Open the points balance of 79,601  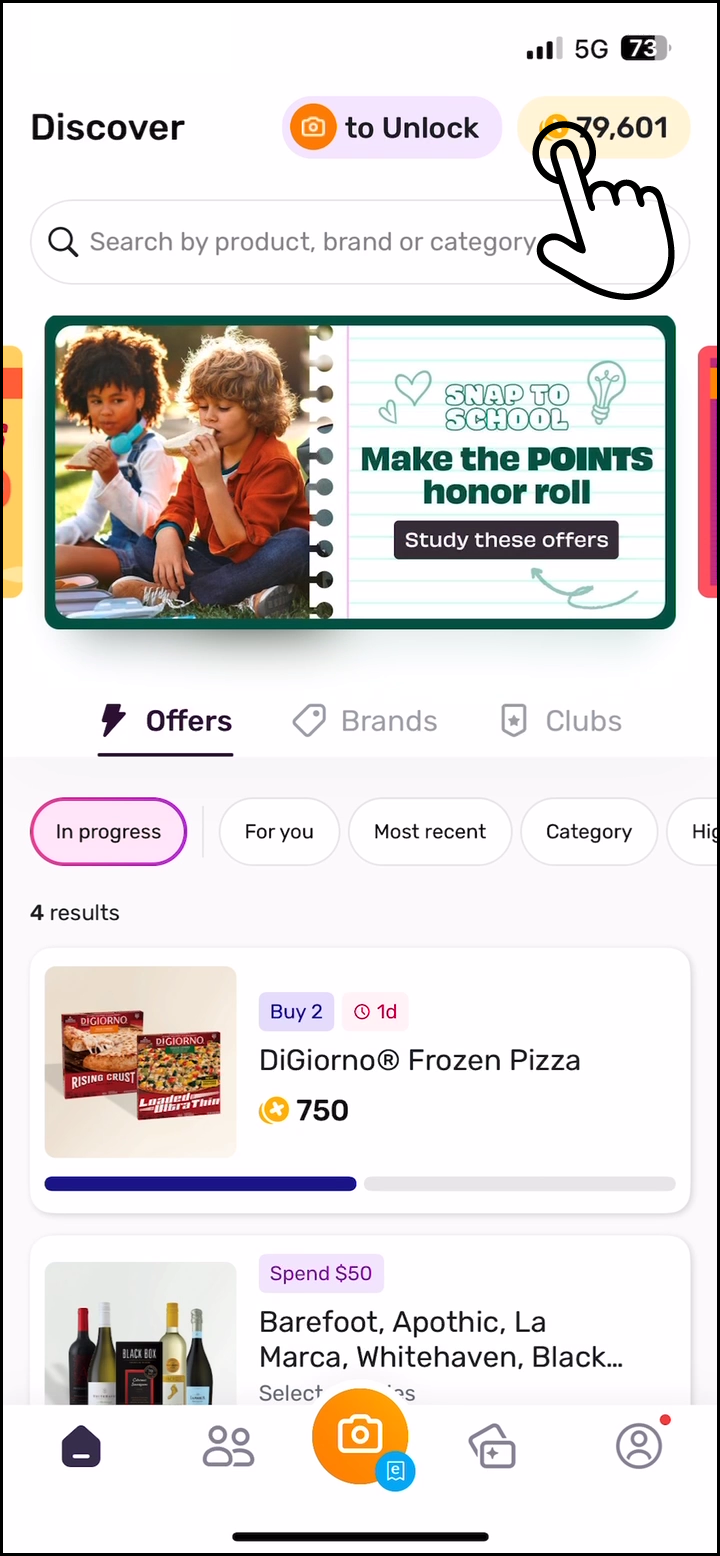[x=603, y=128]
